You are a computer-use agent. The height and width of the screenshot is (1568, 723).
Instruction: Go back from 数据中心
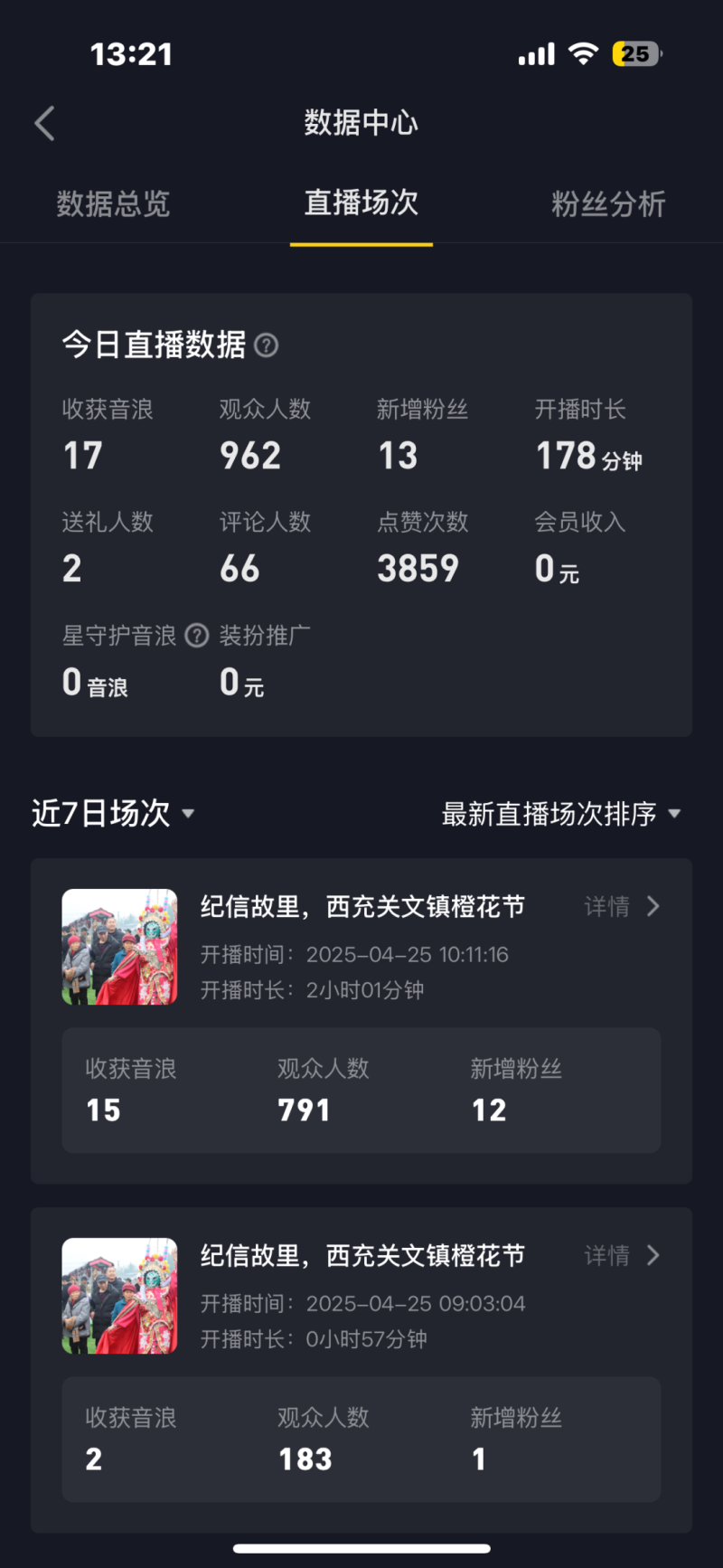(x=44, y=124)
